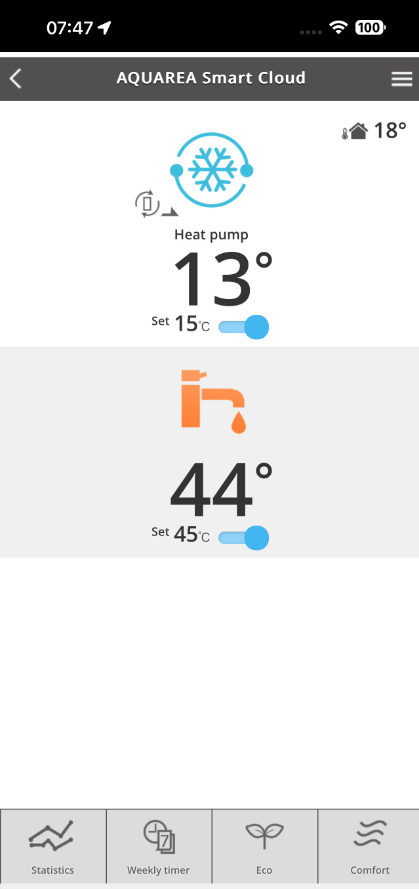This screenshot has width=419, height=889.
Task: Open the Weekly timer
Action: [159, 845]
